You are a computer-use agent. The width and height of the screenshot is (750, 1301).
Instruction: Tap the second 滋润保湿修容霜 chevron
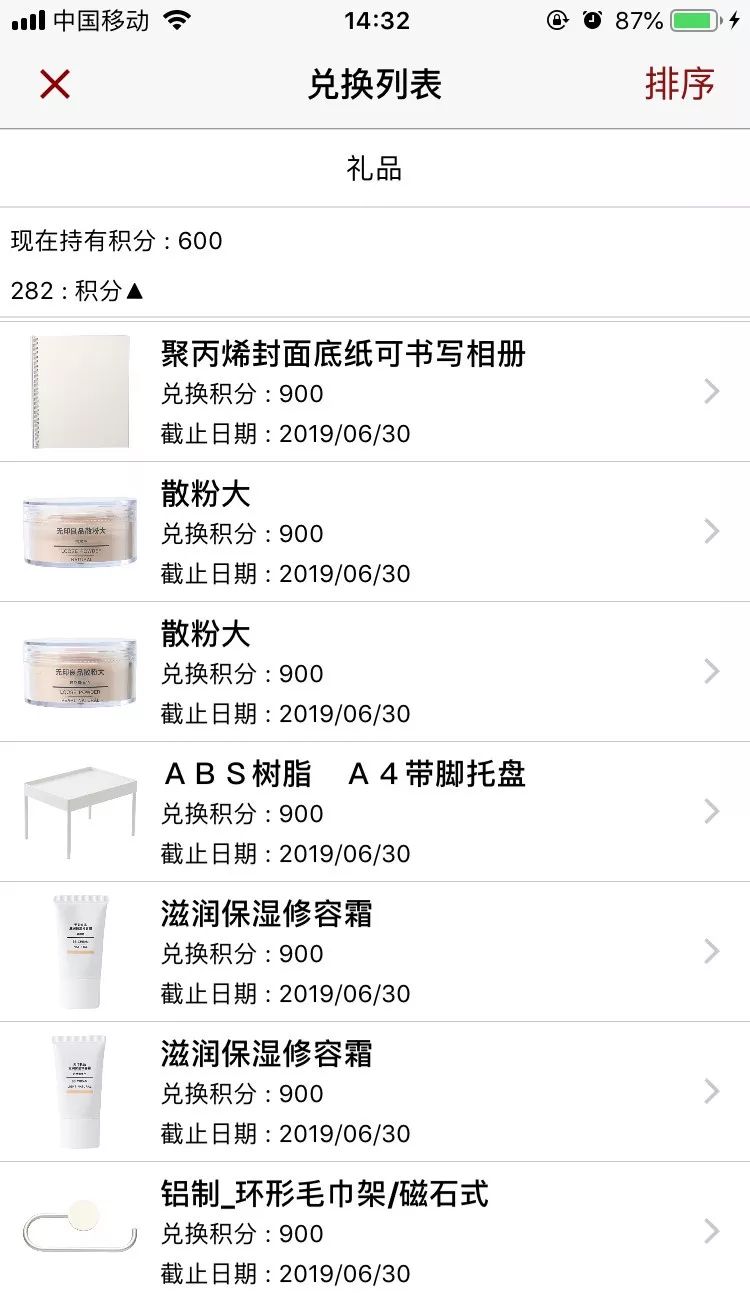coord(710,1091)
